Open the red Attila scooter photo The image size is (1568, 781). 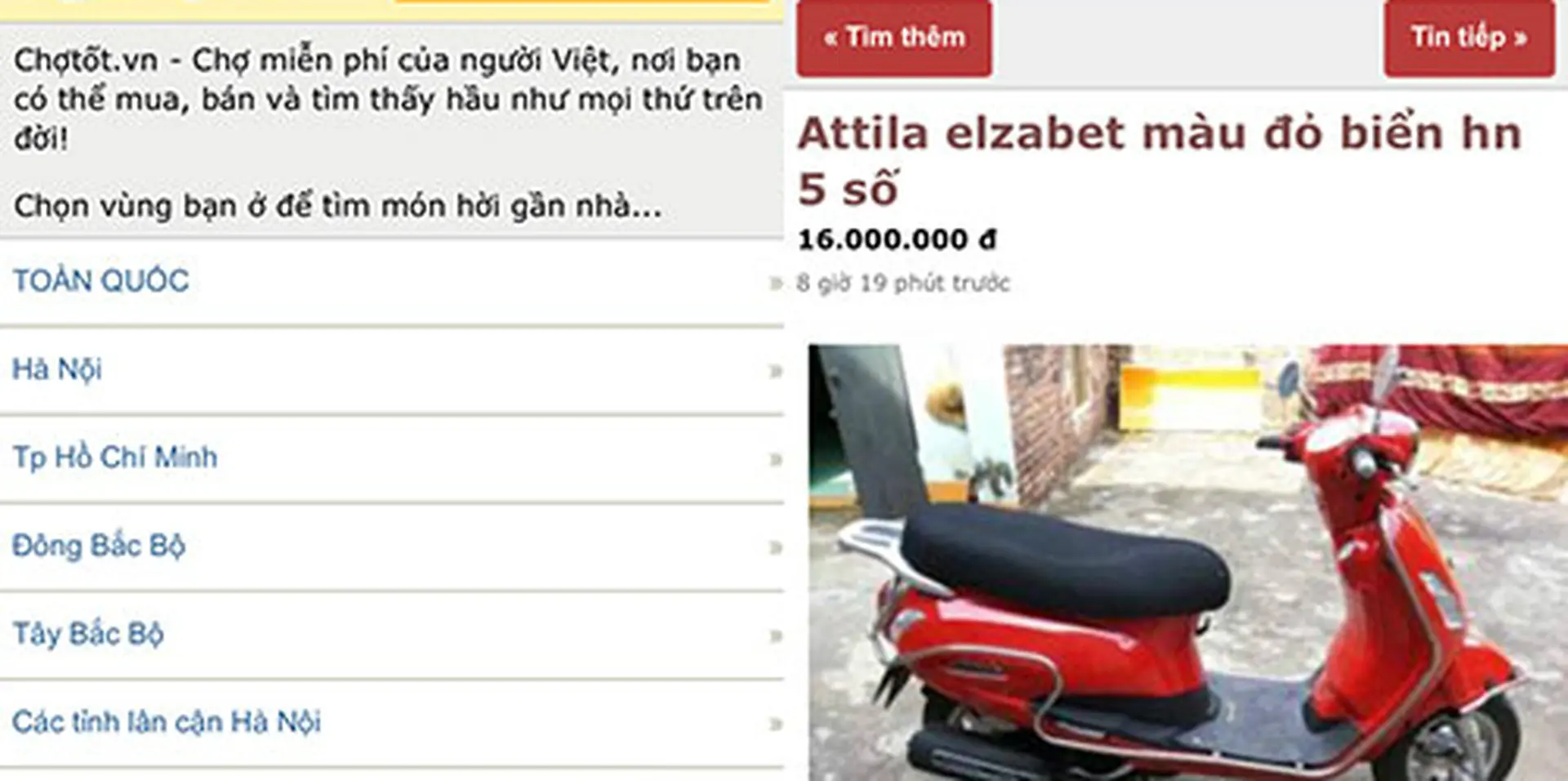(1187, 562)
